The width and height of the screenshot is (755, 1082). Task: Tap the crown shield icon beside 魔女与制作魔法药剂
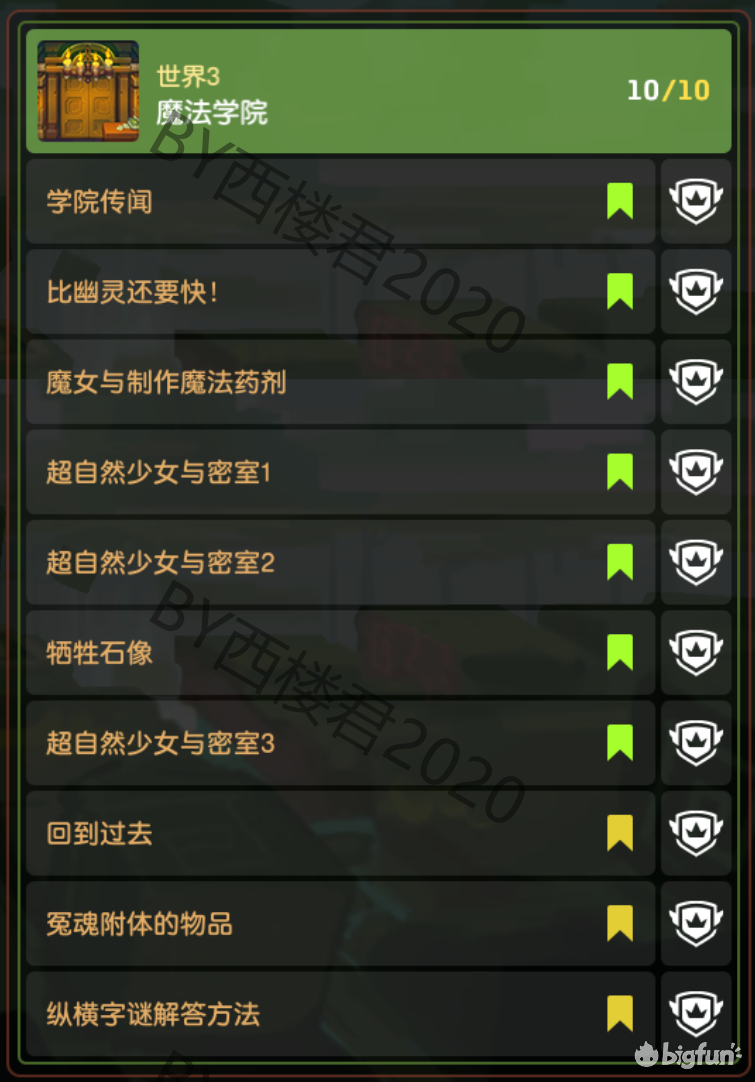click(x=696, y=382)
